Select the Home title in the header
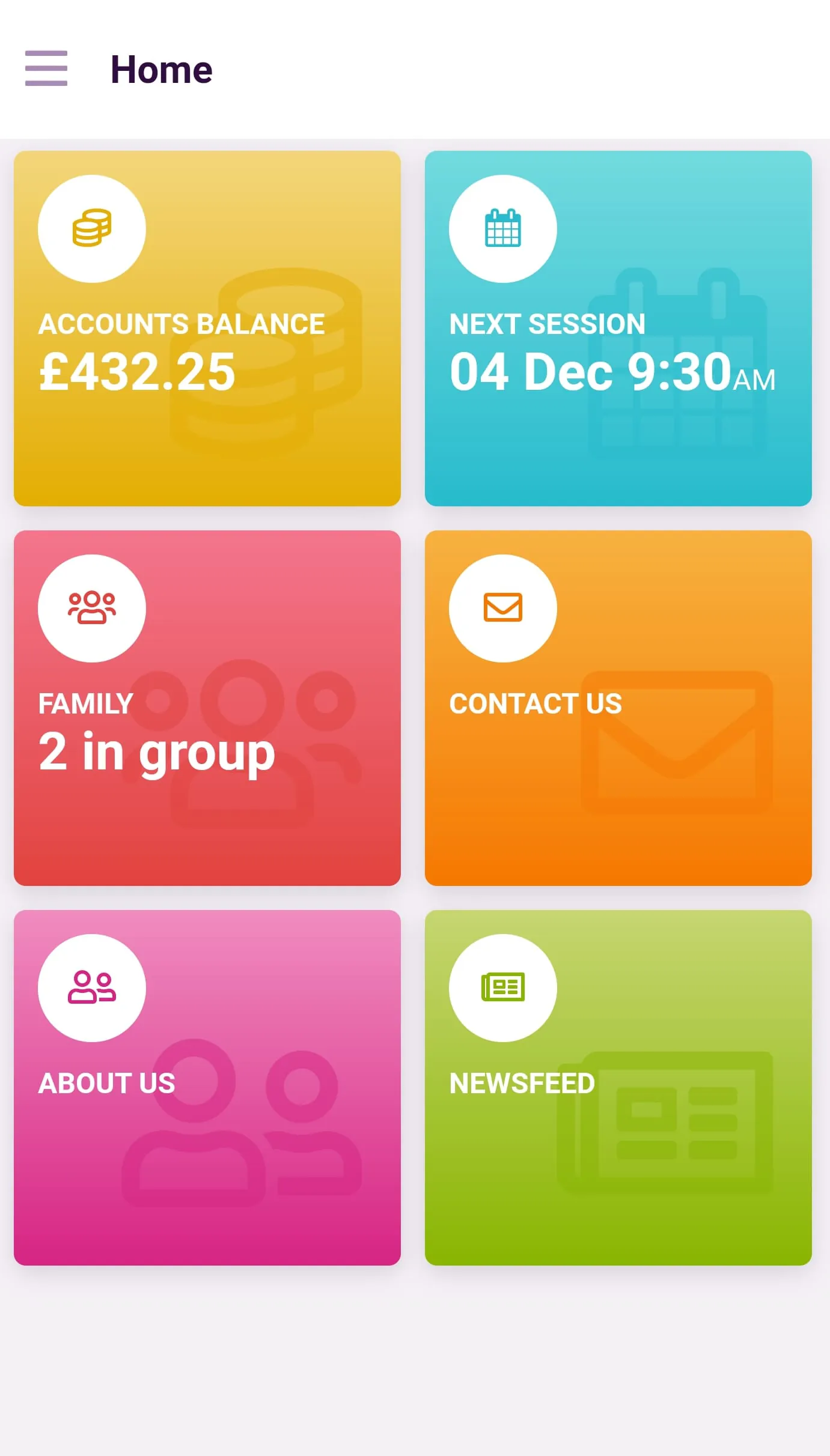The width and height of the screenshot is (830, 1456). pyautogui.click(x=161, y=68)
